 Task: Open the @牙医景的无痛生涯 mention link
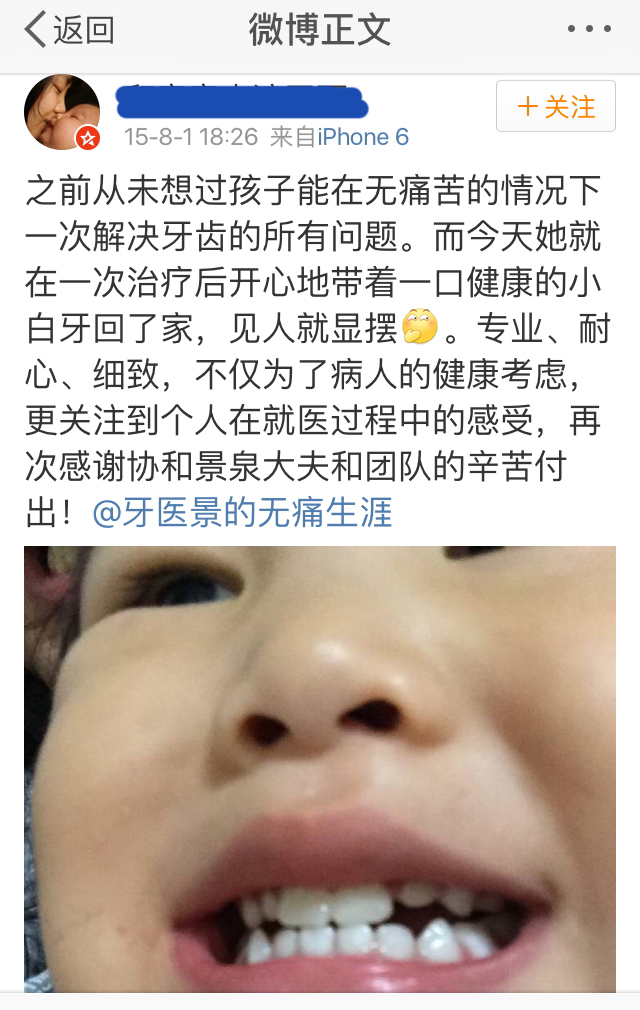[x=241, y=513]
